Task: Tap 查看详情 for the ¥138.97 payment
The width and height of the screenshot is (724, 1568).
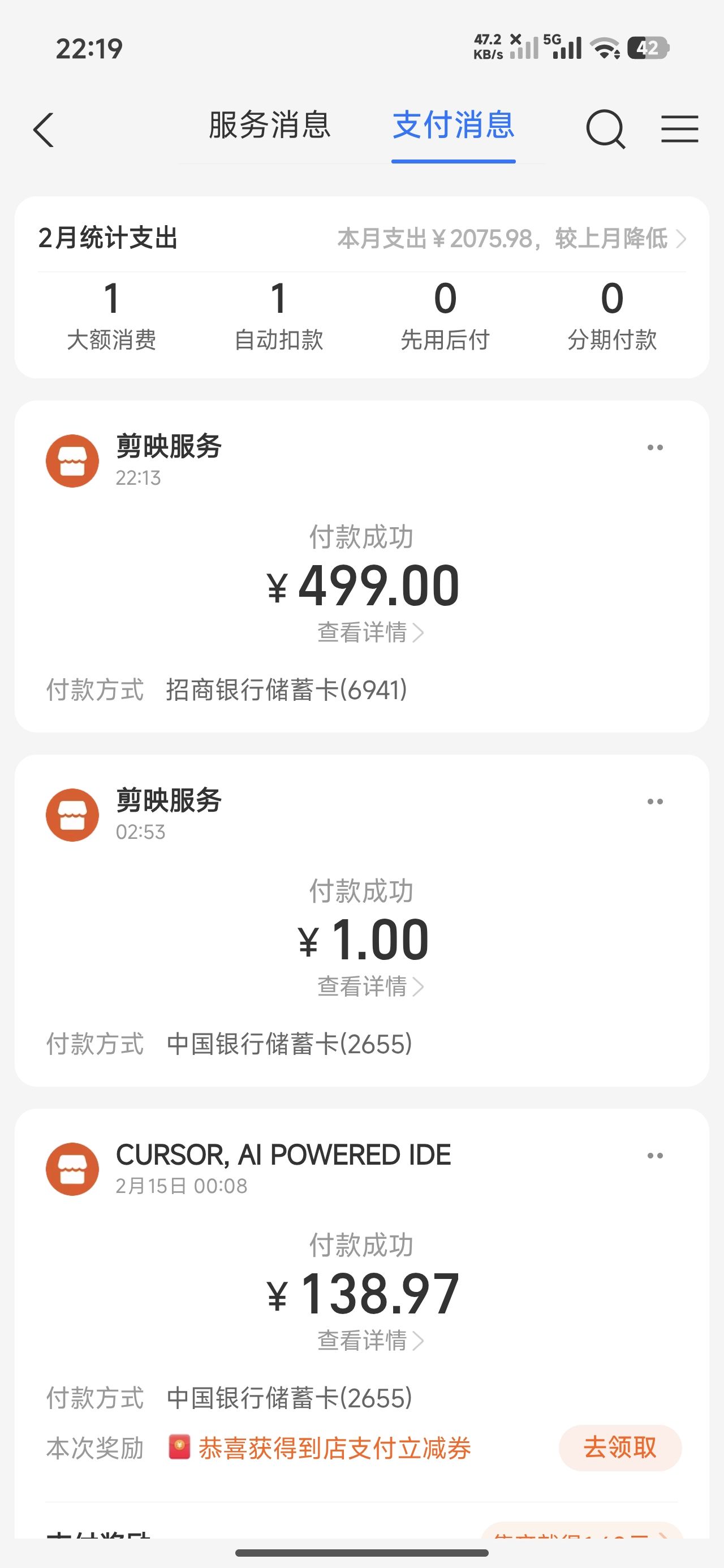Action: click(369, 1341)
